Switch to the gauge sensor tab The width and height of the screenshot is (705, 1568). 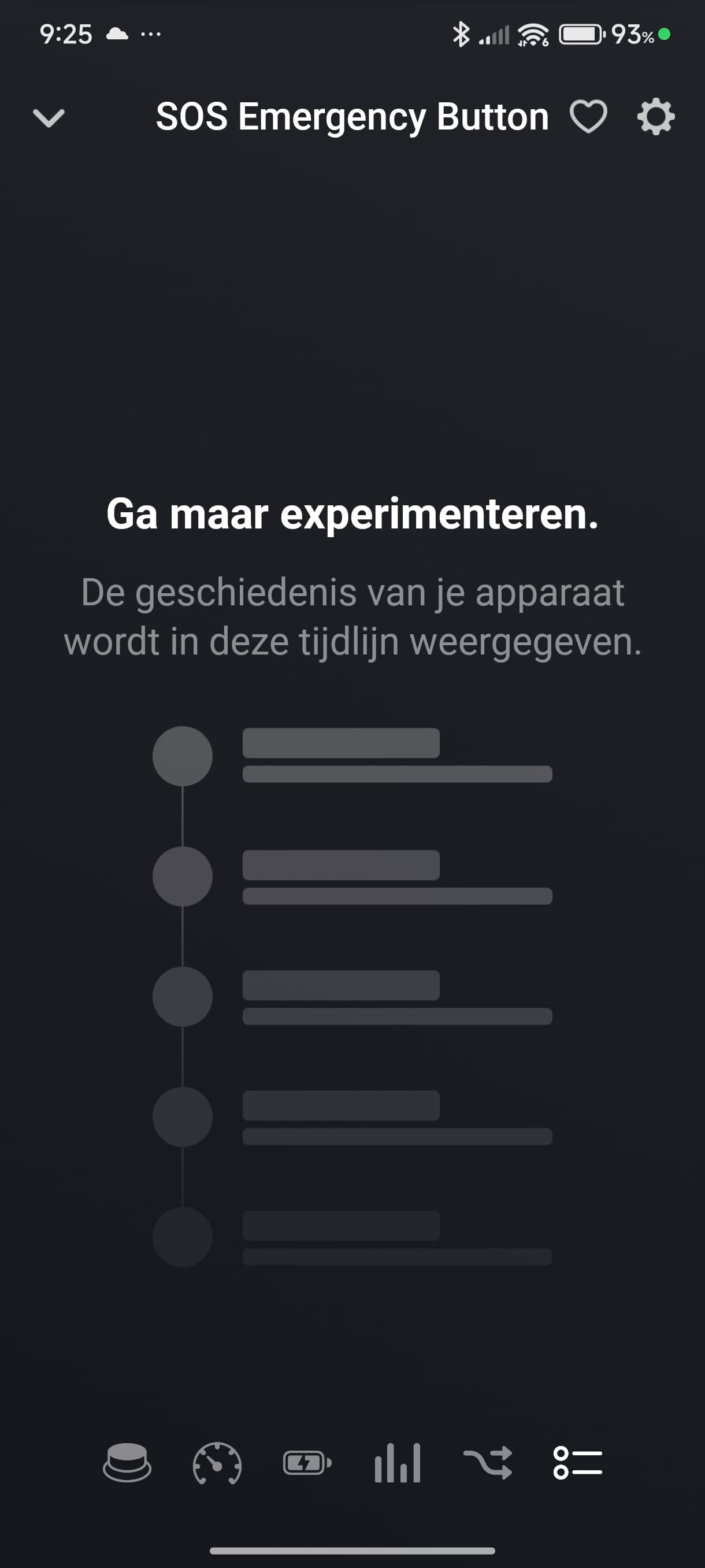217,1462
